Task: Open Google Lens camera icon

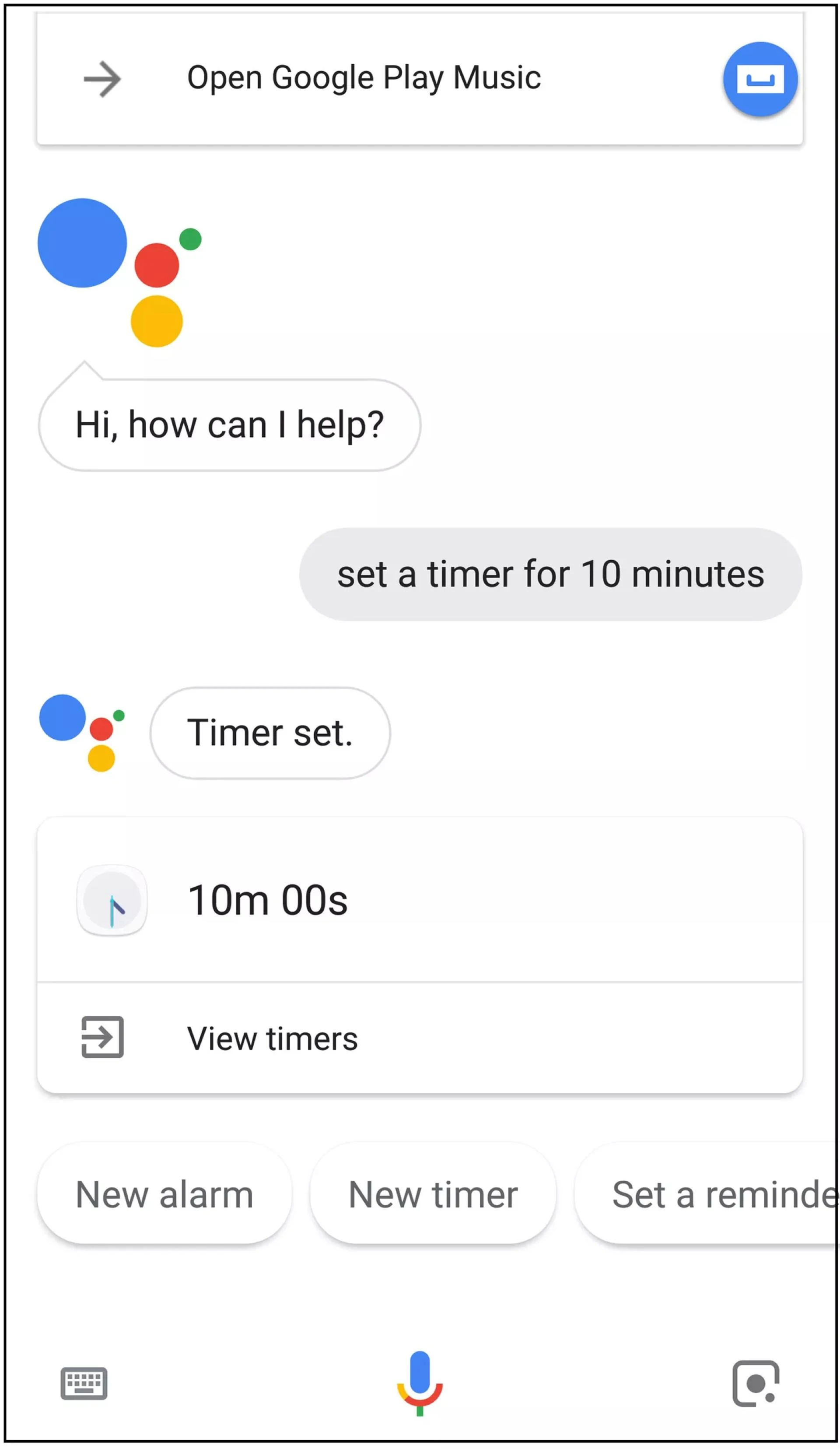Action: [756, 1383]
